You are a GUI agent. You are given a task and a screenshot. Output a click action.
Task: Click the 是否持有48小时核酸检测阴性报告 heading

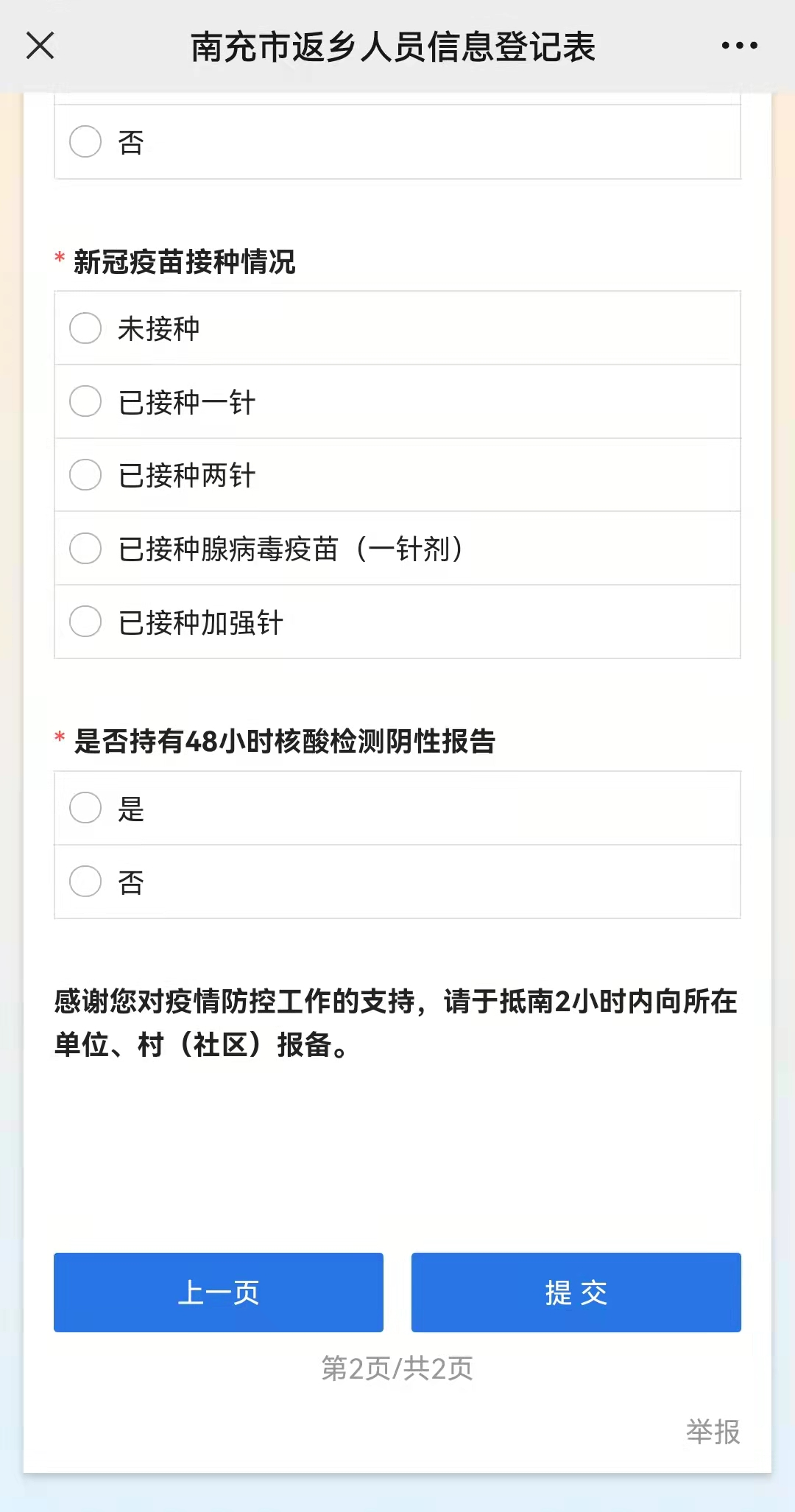click(x=286, y=743)
